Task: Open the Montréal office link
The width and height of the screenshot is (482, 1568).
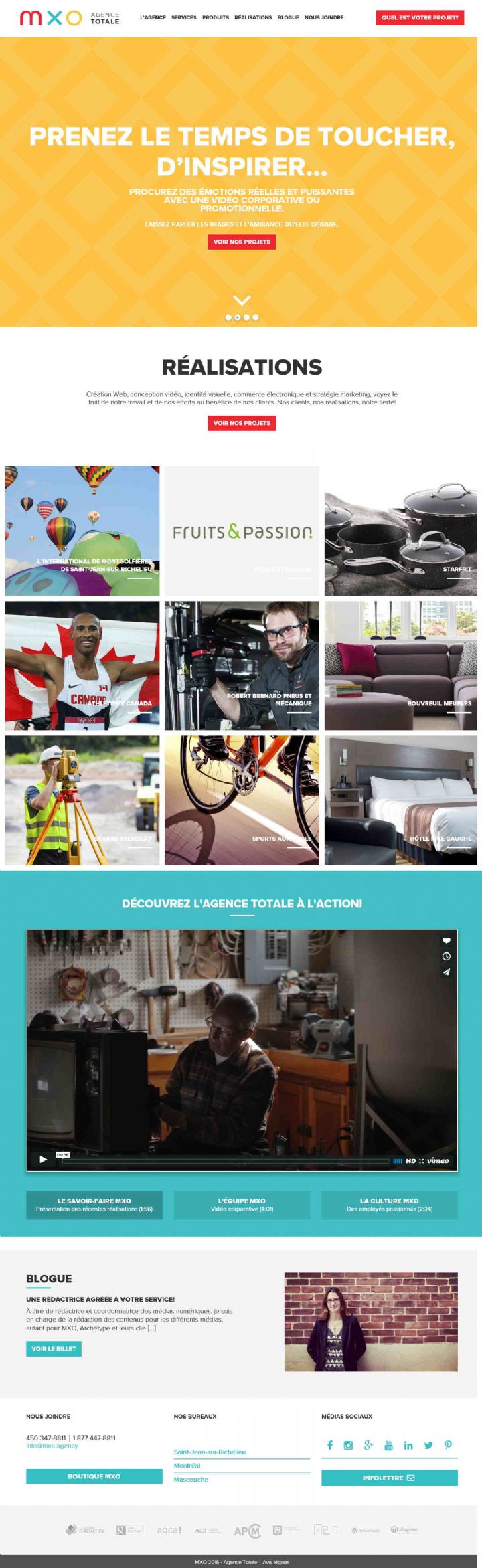Action: click(187, 1466)
